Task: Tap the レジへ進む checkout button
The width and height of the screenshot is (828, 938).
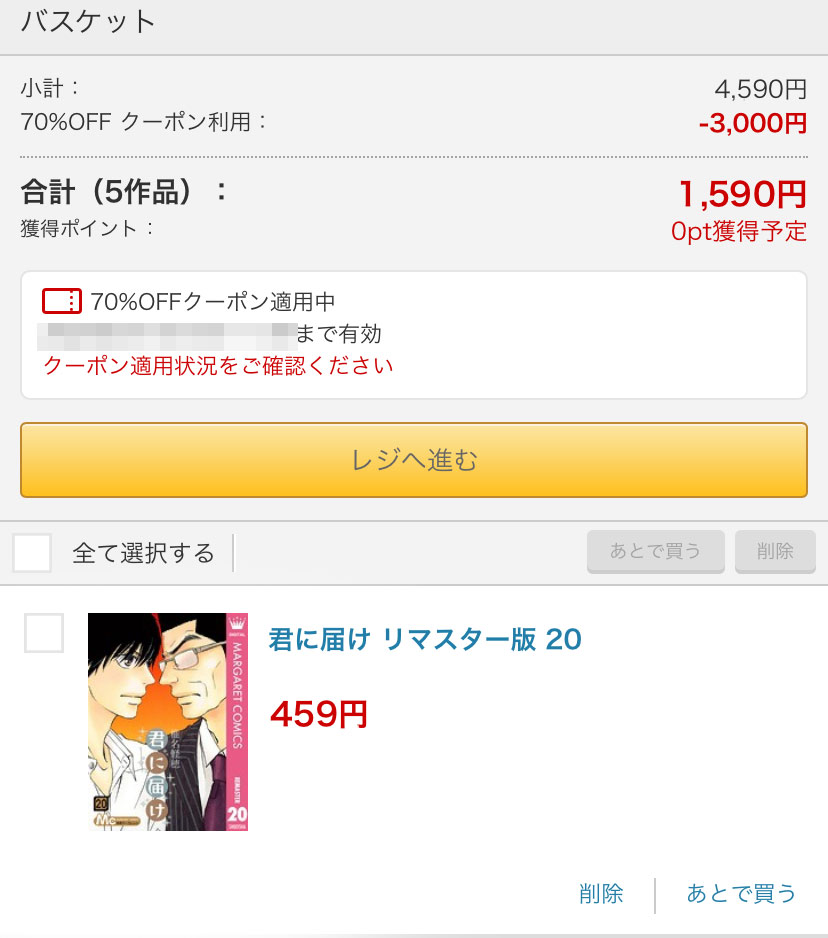Action: click(413, 460)
